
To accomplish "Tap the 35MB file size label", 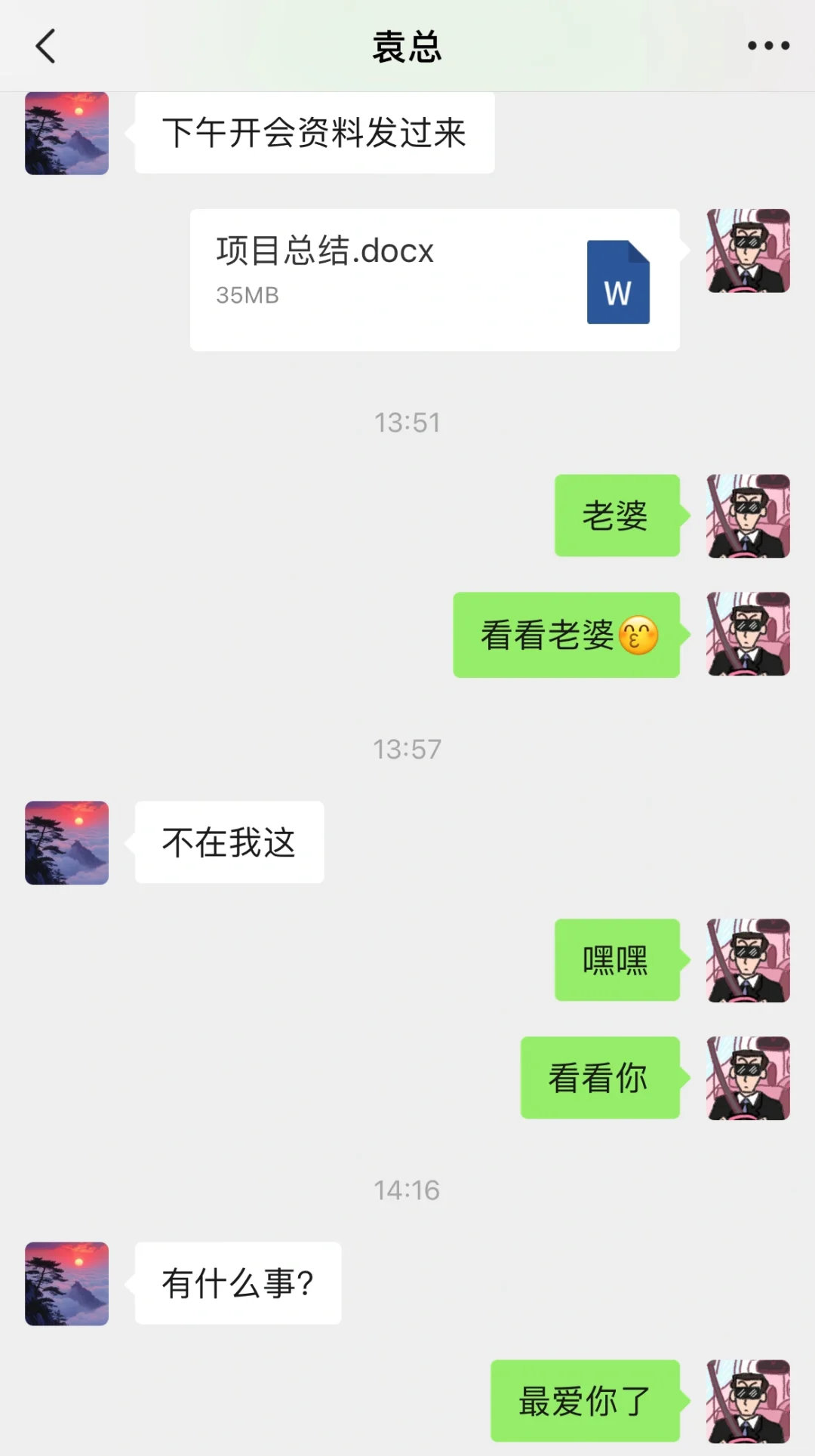I will point(247,296).
